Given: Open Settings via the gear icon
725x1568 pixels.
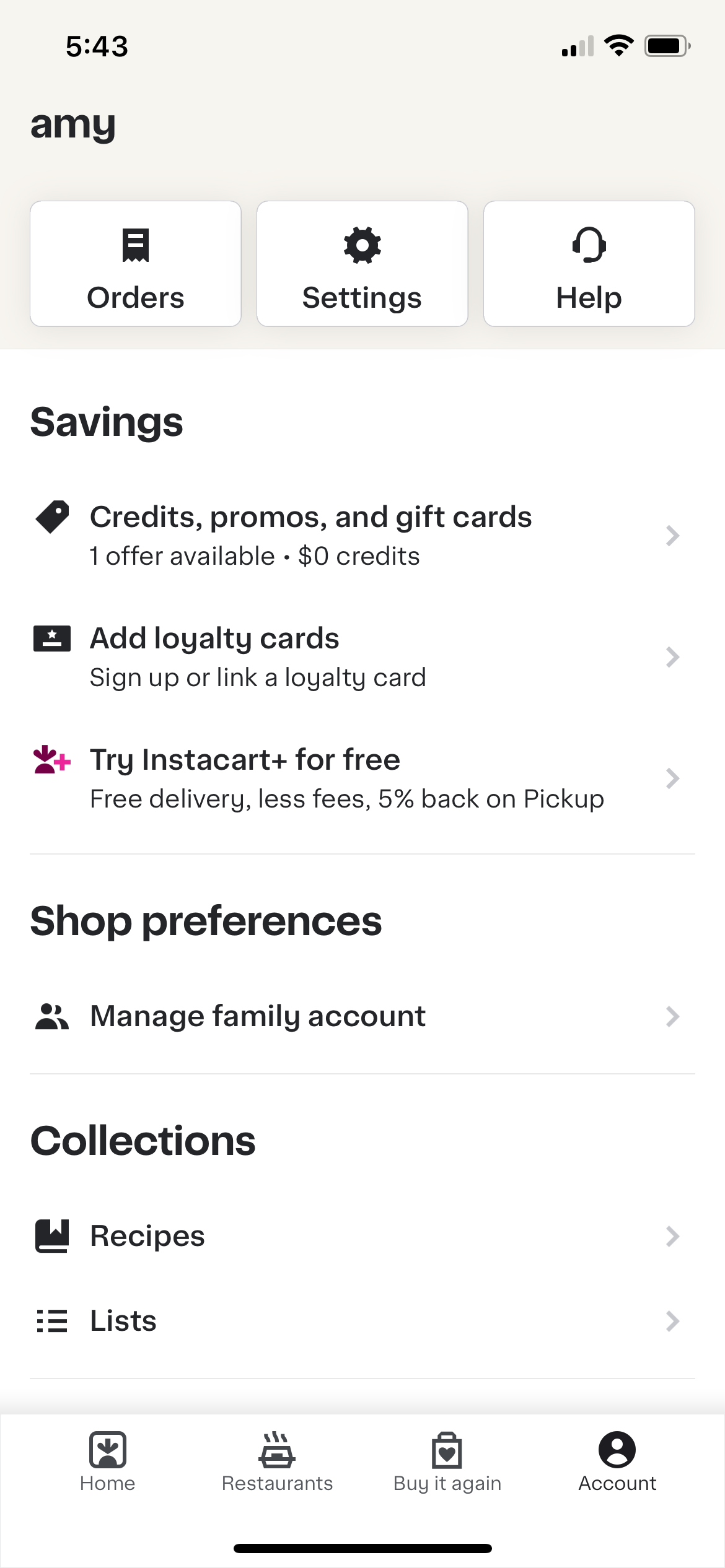Looking at the screenshot, I should coord(362,245).
